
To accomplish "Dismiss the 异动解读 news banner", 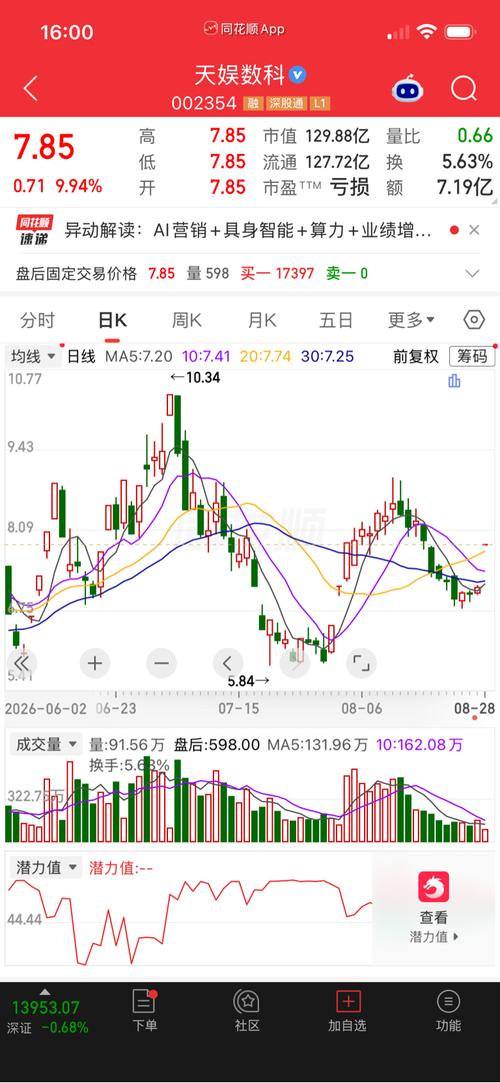I will 474,230.
